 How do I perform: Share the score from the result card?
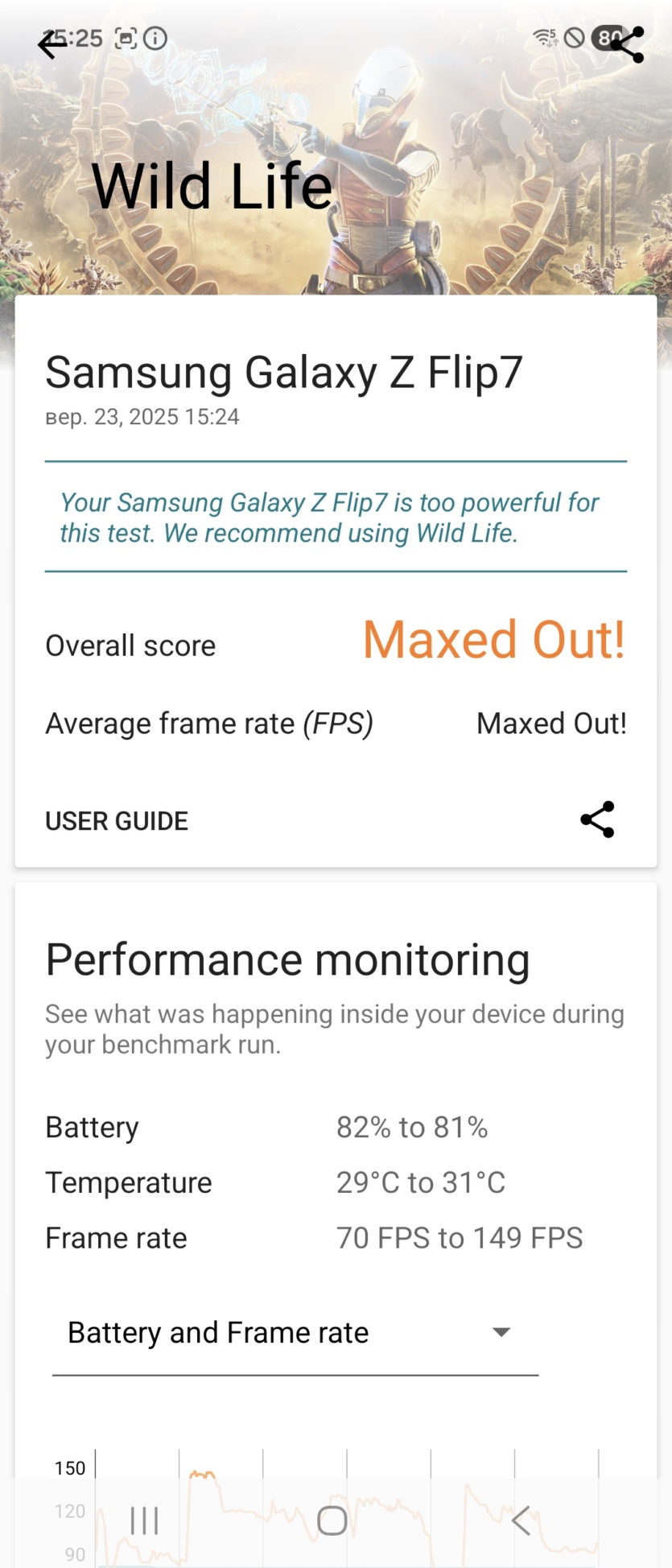pos(597,820)
